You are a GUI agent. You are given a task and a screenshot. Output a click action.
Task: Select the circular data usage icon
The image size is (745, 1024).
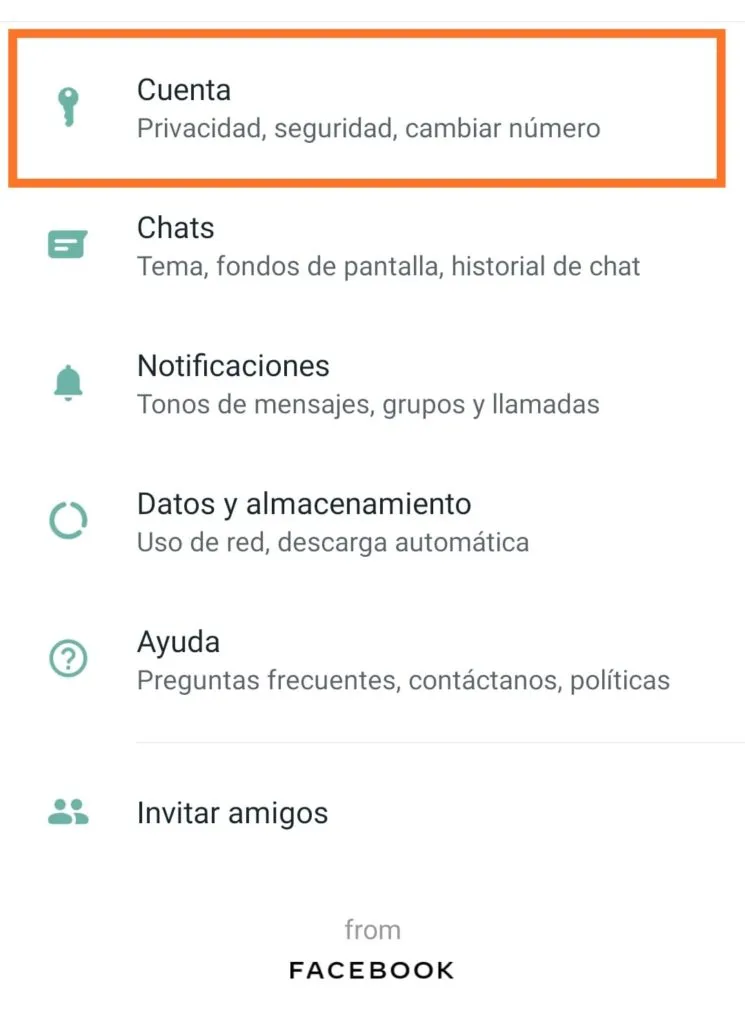point(67,519)
